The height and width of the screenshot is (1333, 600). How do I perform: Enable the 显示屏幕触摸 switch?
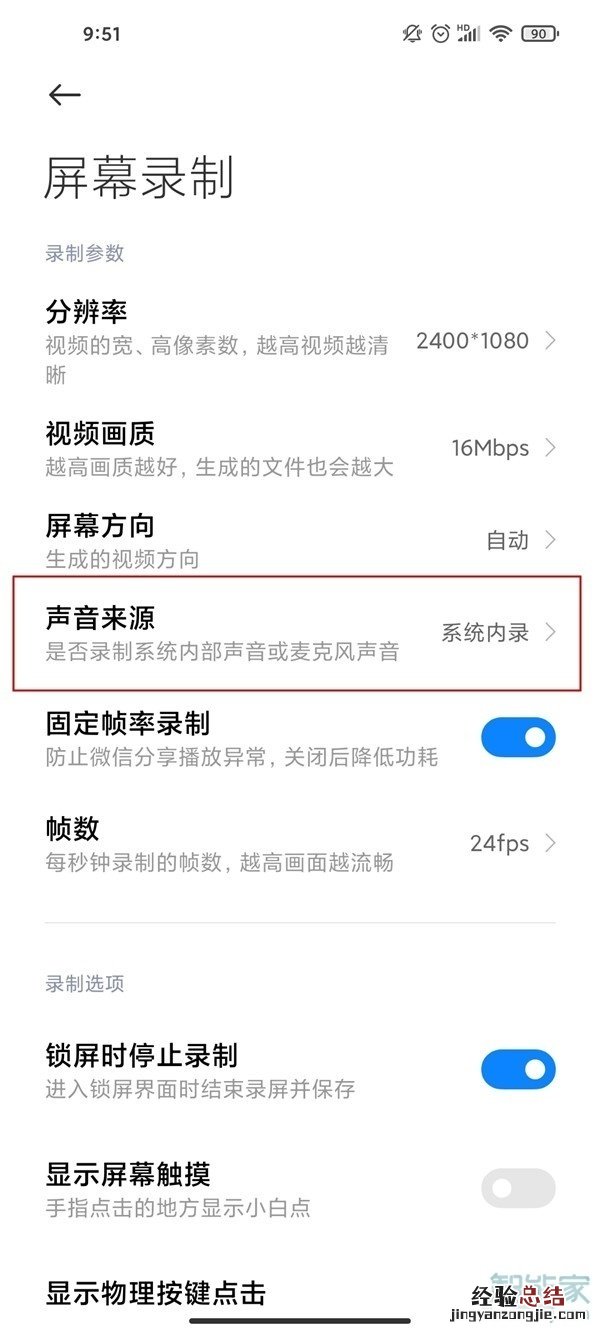coord(517,1188)
